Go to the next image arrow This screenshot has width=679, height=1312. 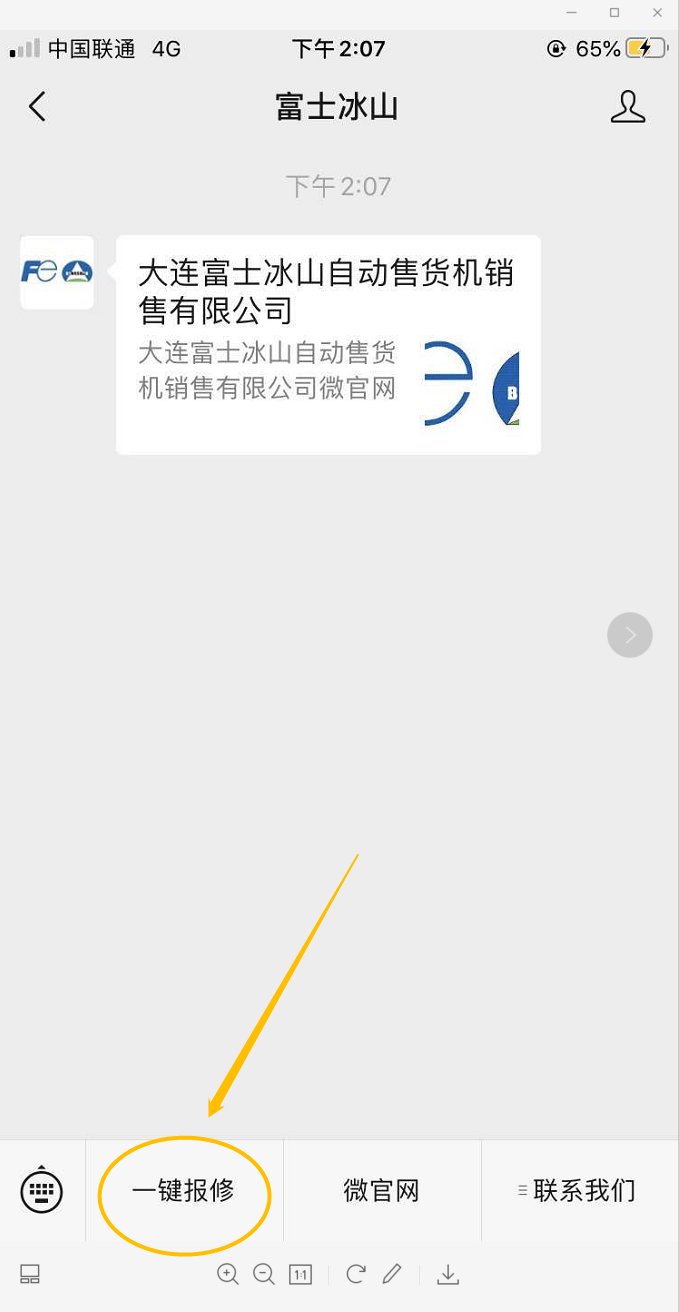pyautogui.click(x=630, y=635)
